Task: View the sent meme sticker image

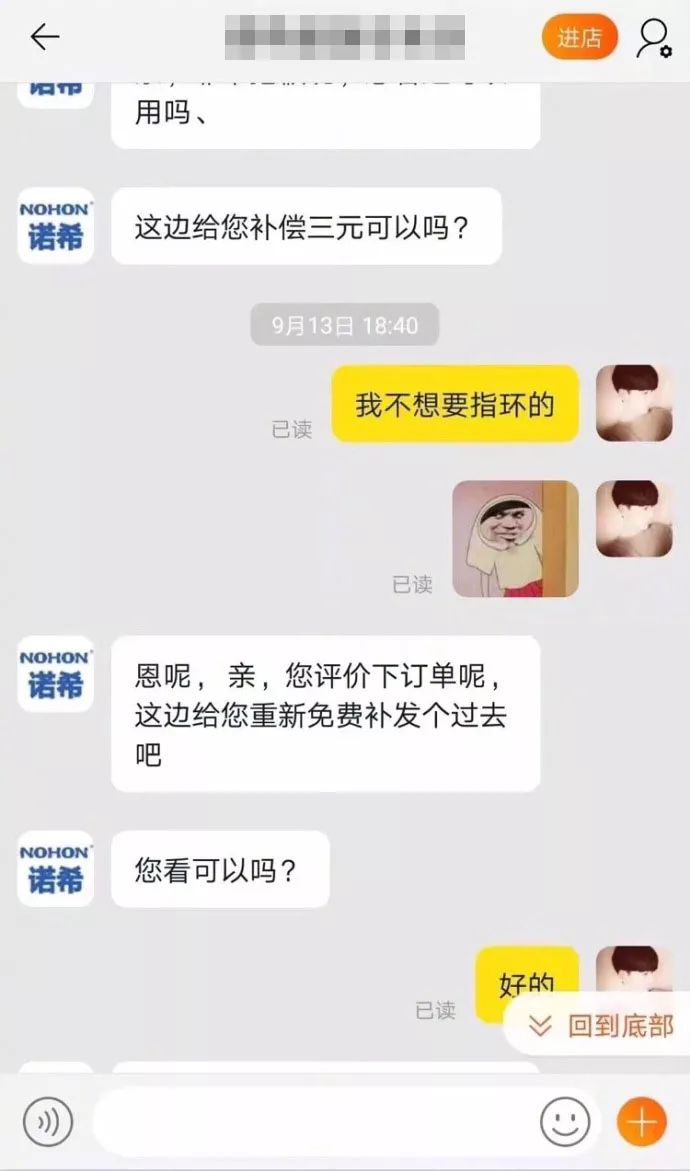Action: [515, 538]
